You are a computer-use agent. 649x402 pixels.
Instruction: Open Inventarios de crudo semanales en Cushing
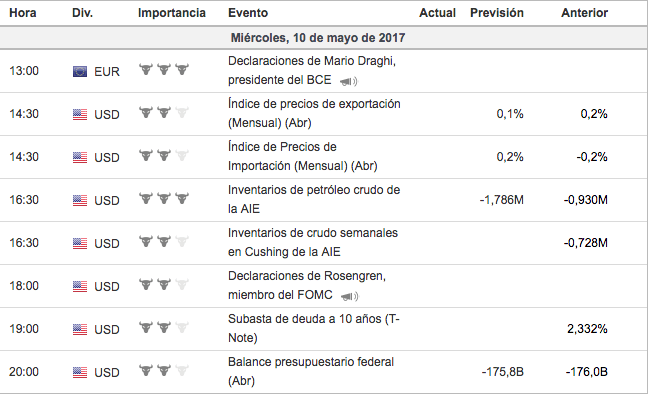(x=313, y=234)
